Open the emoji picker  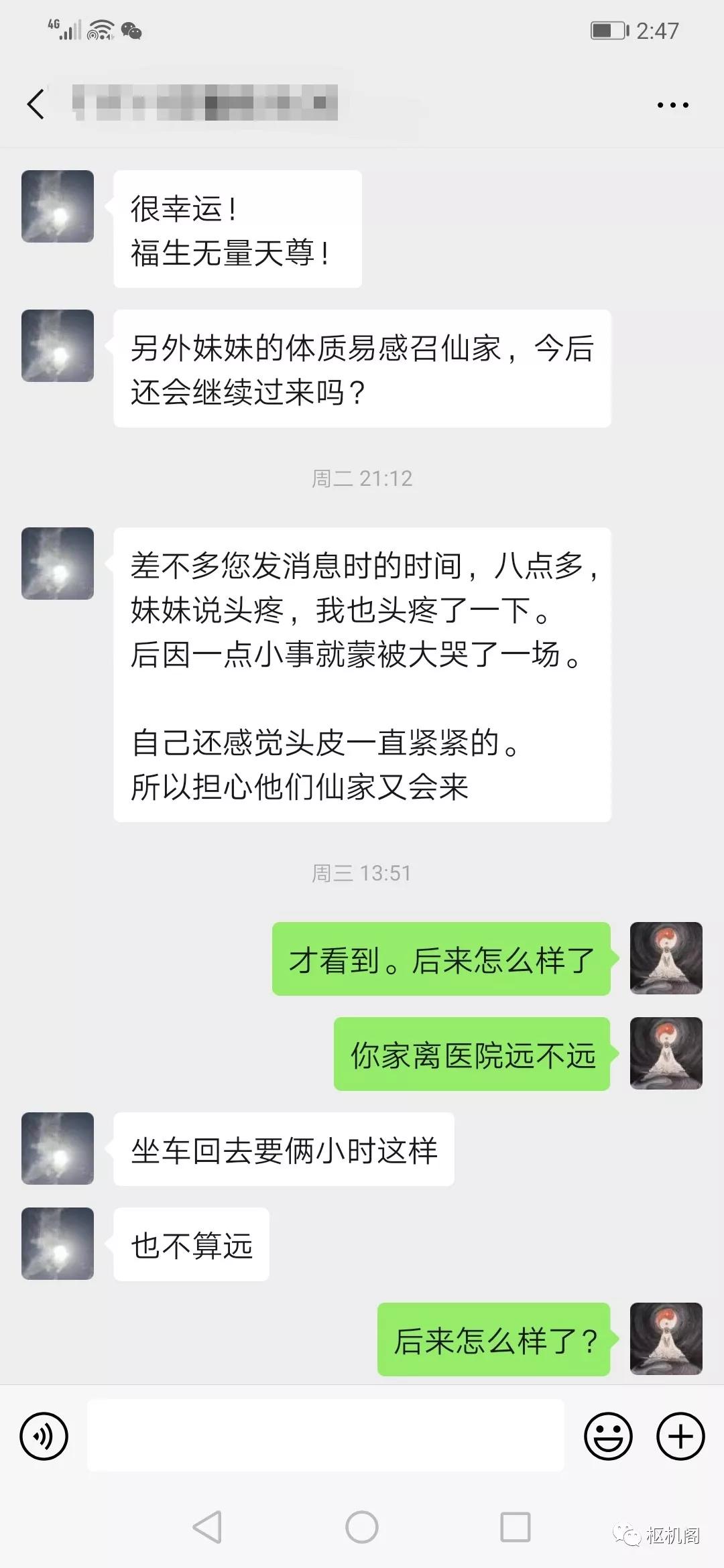tap(608, 1436)
